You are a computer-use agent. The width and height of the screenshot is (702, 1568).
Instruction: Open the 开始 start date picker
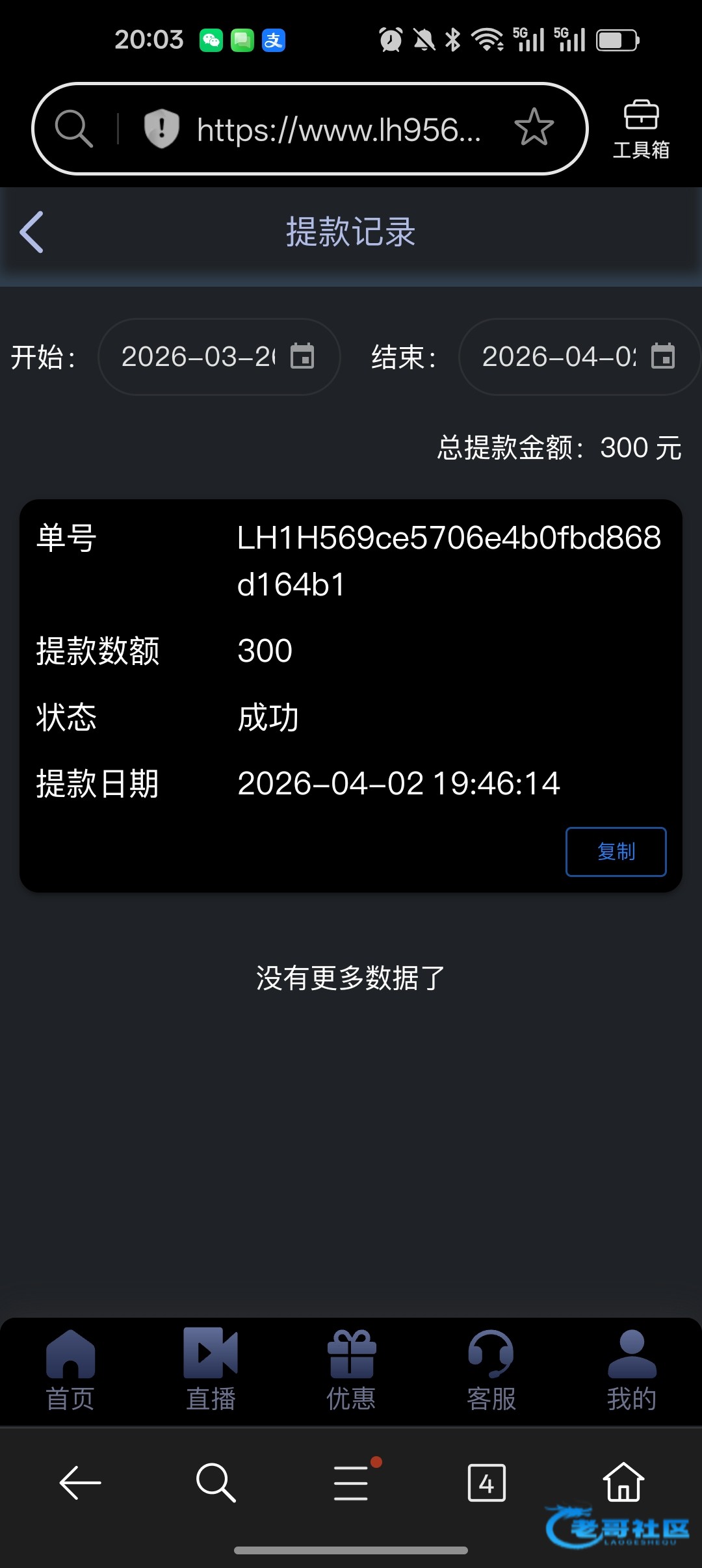(218, 356)
